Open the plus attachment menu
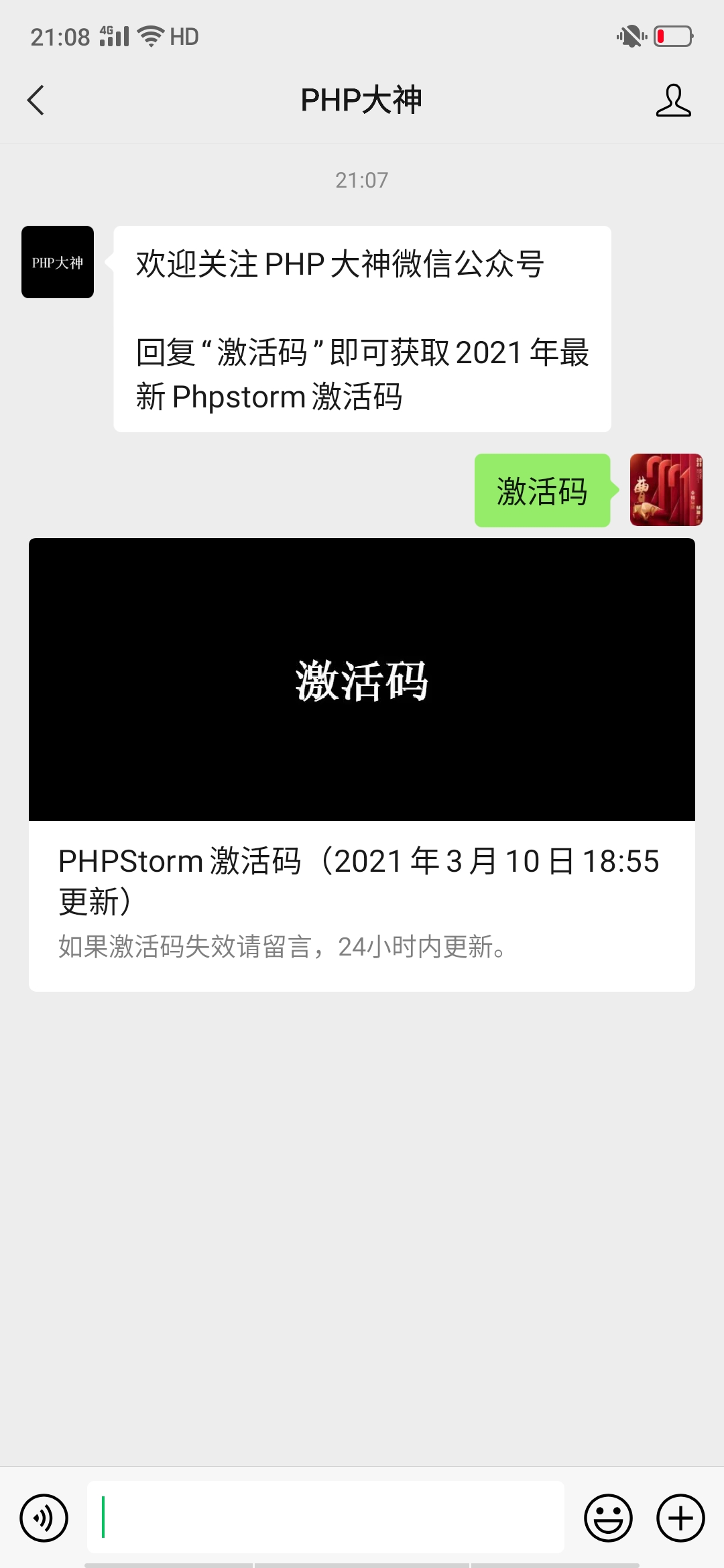Image resolution: width=724 pixels, height=1568 pixels. click(680, 1518)
